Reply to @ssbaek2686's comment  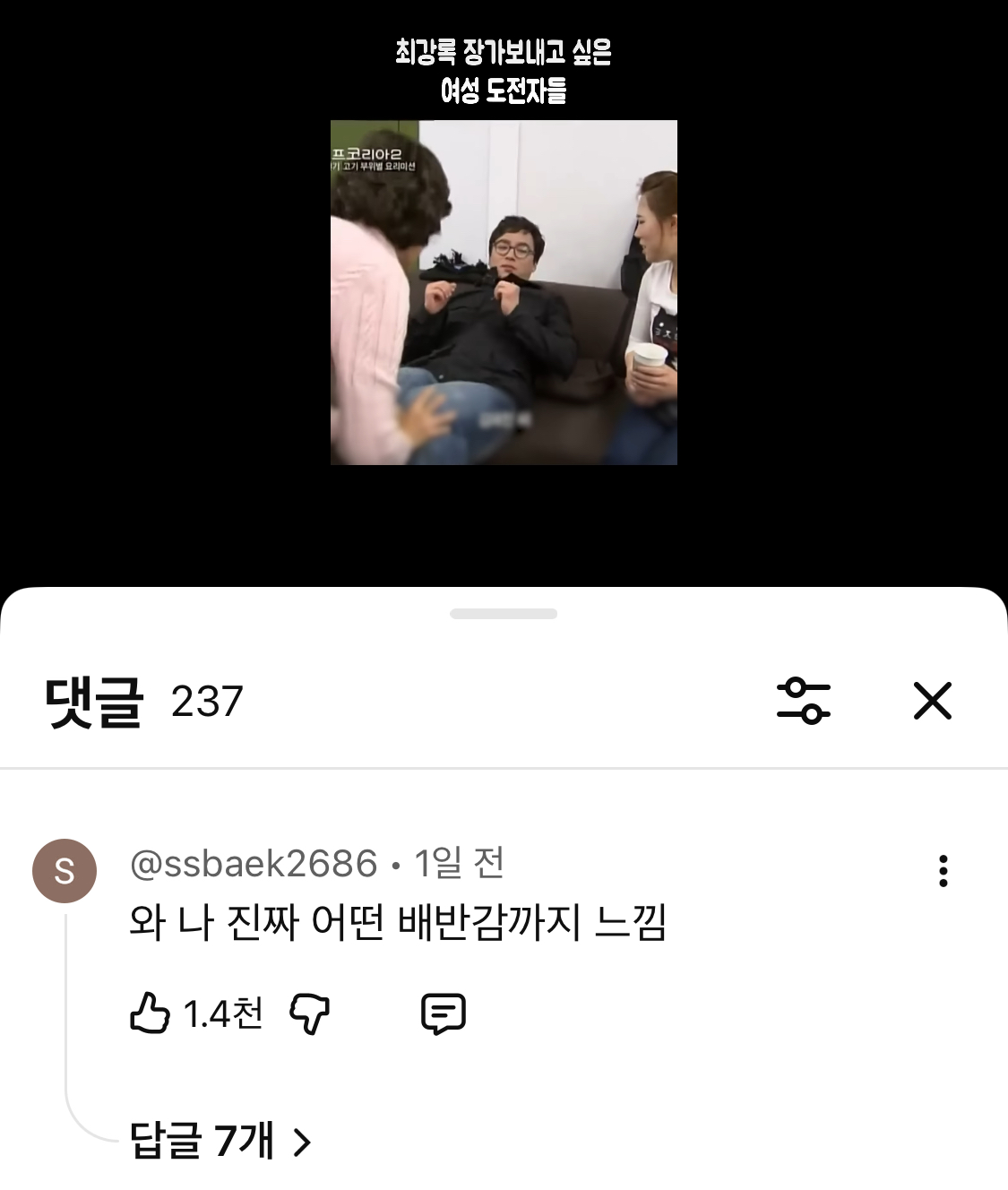[444, 1013]
